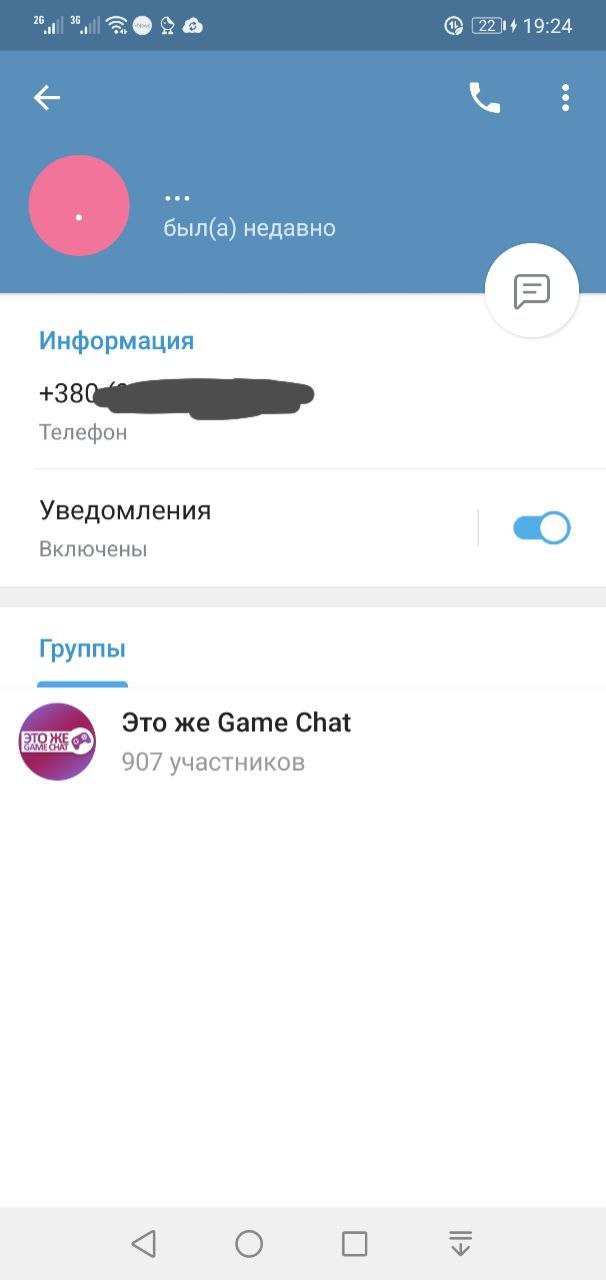
Task: Open recent apps from navigation bar
Action: coord(354,1243)
